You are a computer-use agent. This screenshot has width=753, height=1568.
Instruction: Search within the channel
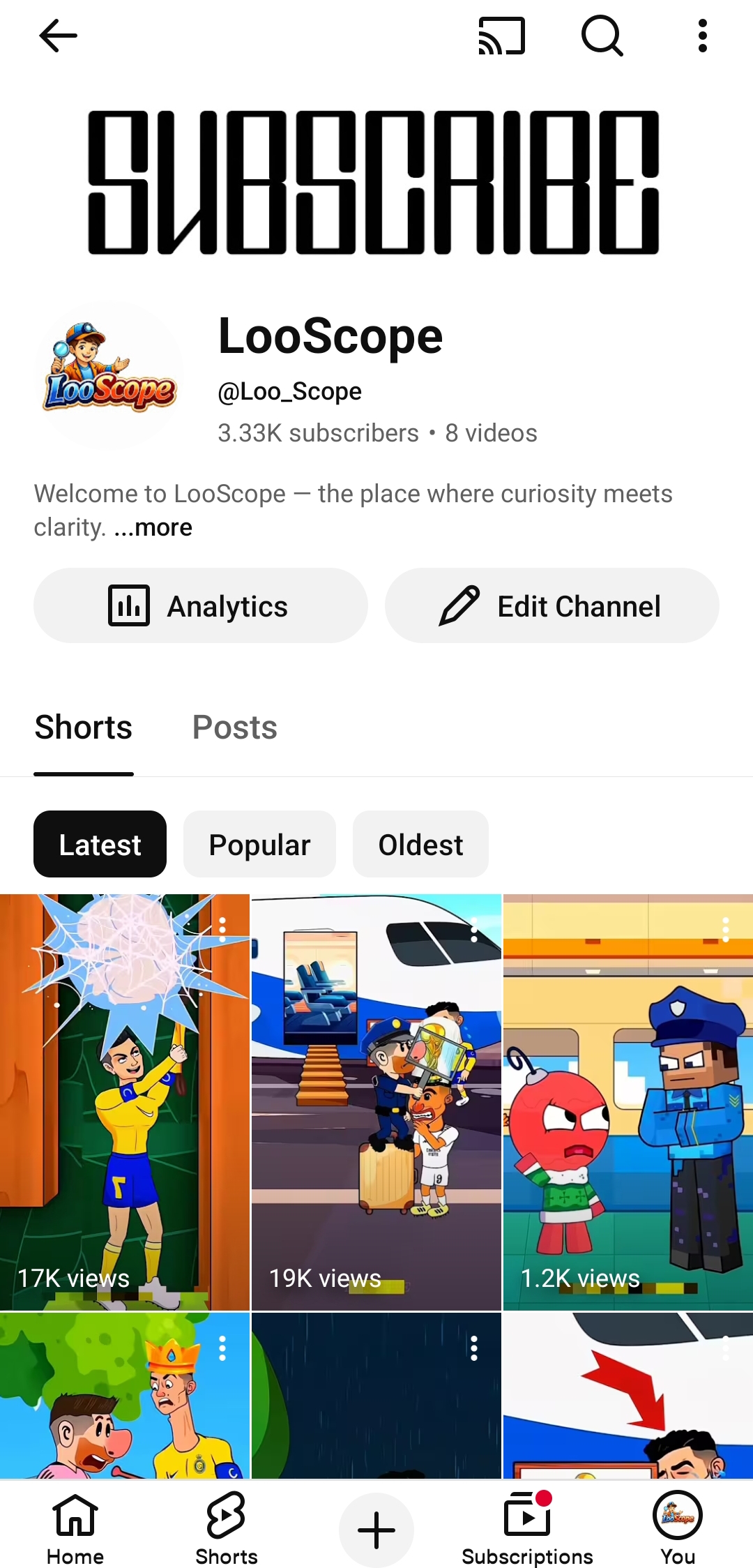602,36
